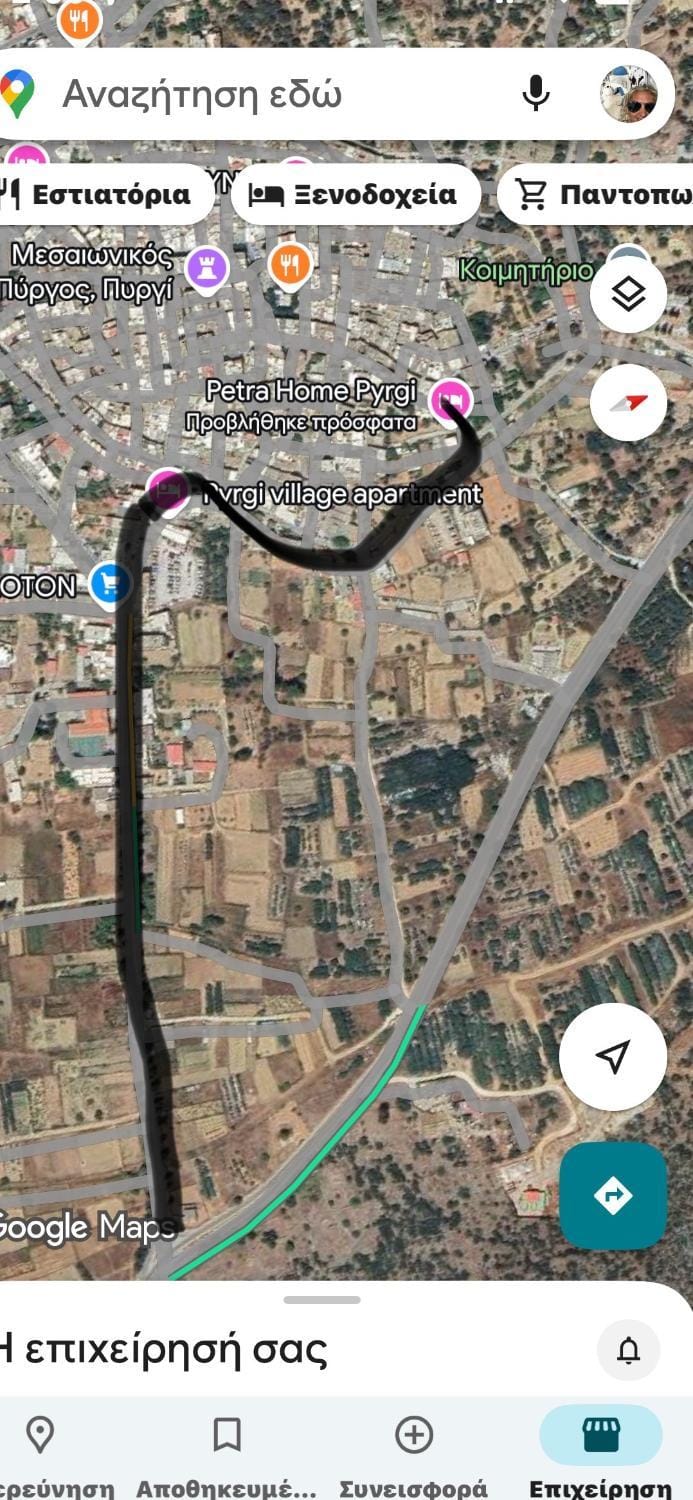Center the map on my location

[612, 1057]
